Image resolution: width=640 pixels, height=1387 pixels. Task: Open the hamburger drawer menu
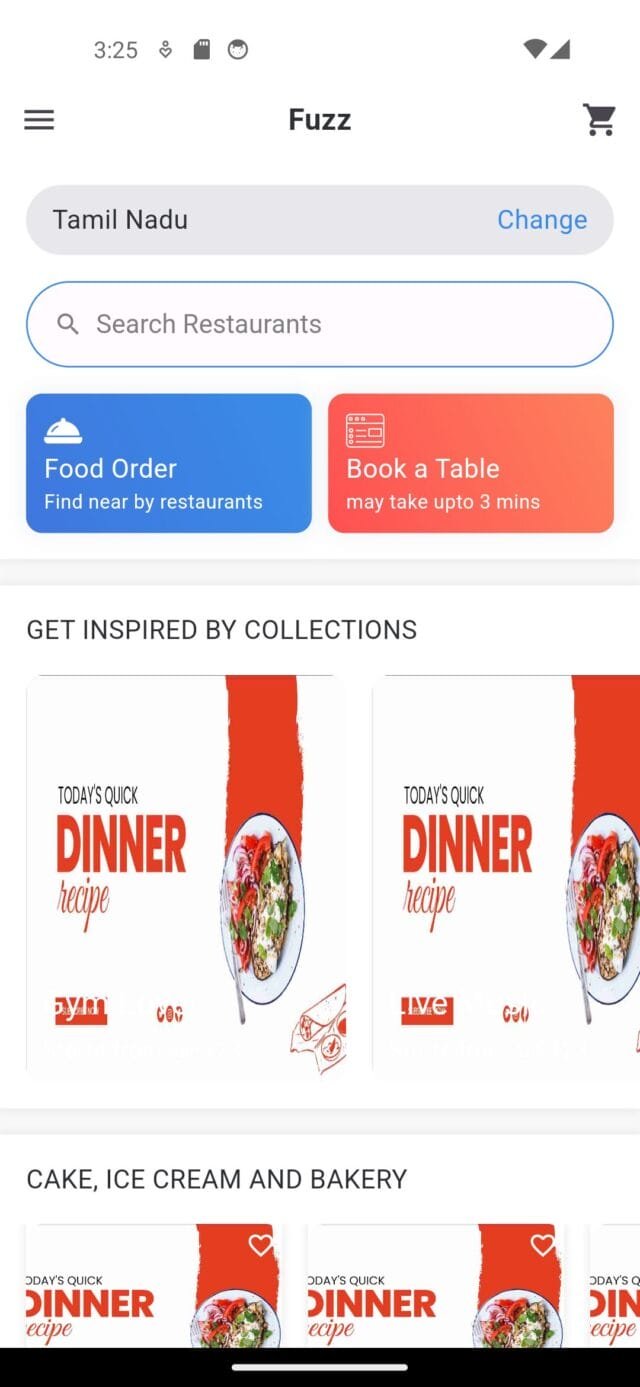tap(39, 120)
